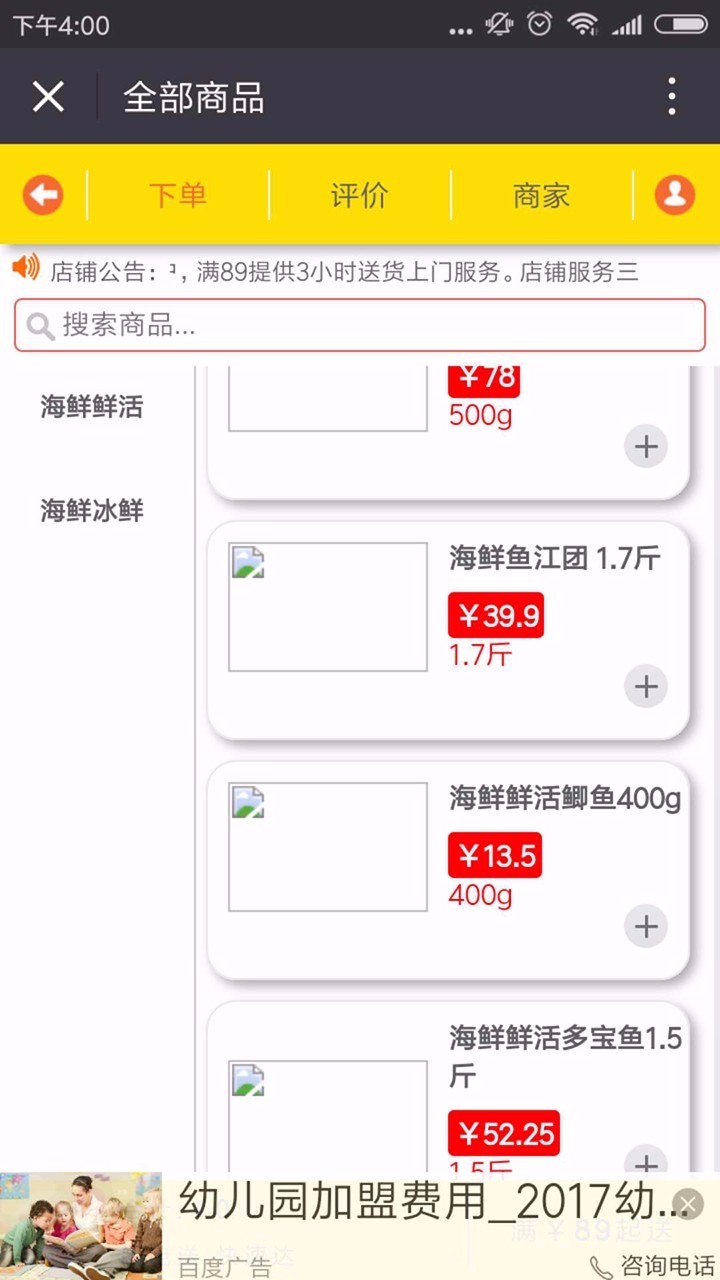The width and height of the screenshot is (720, 1280).
Task: Dismiss the kindergarten ad banner
Action: [687, 1202]
